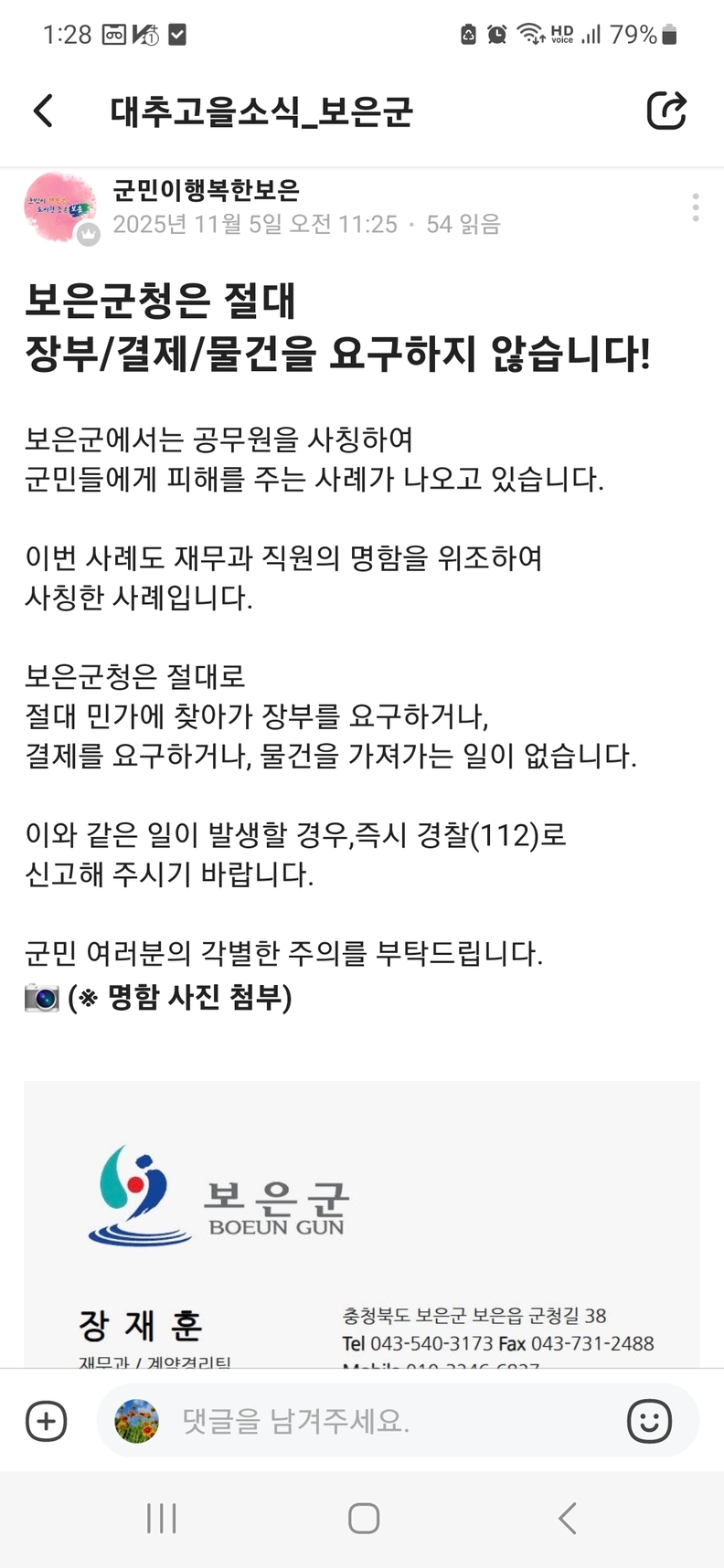Go to the phone's home screen

click(363, 1519)
